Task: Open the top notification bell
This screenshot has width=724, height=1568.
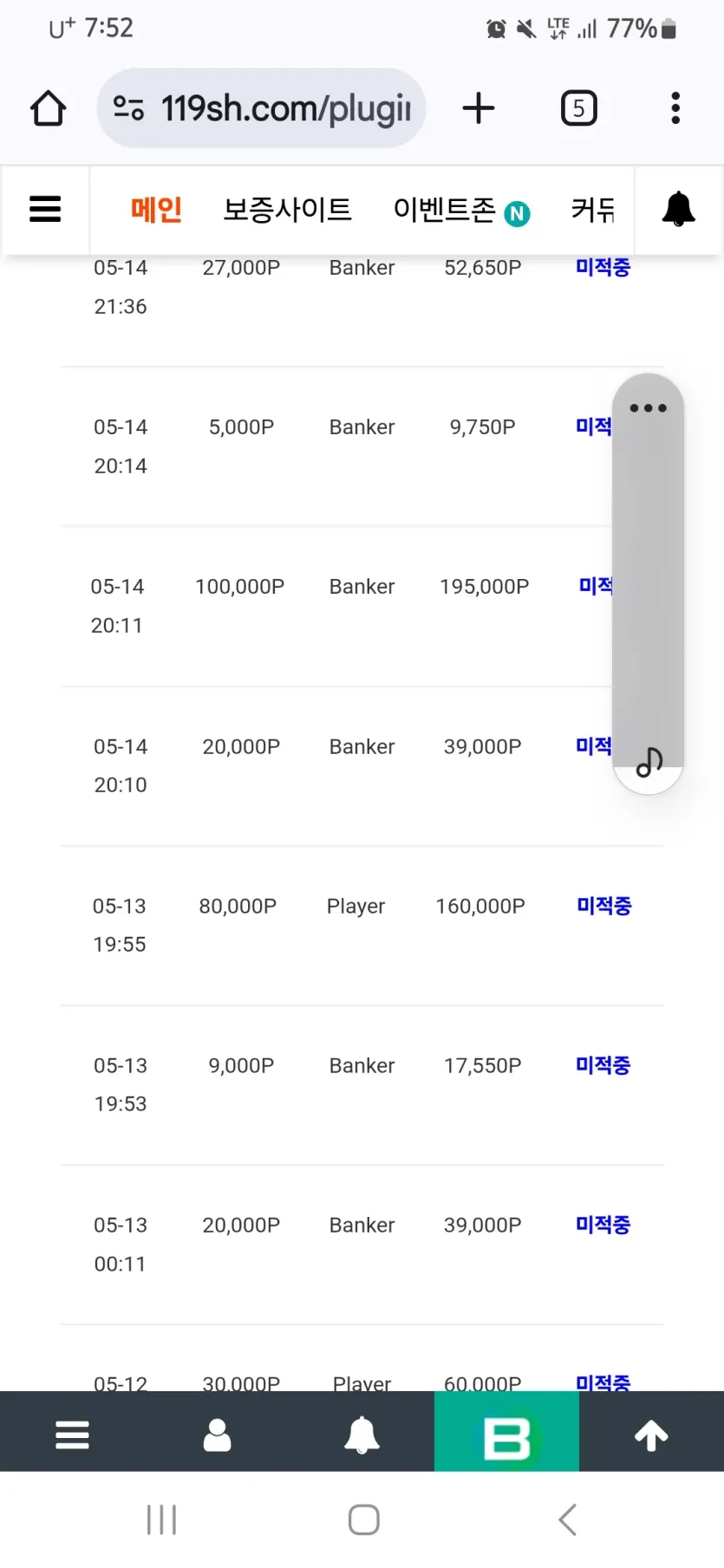Action: pyautogui.click(x=679, y=209)
